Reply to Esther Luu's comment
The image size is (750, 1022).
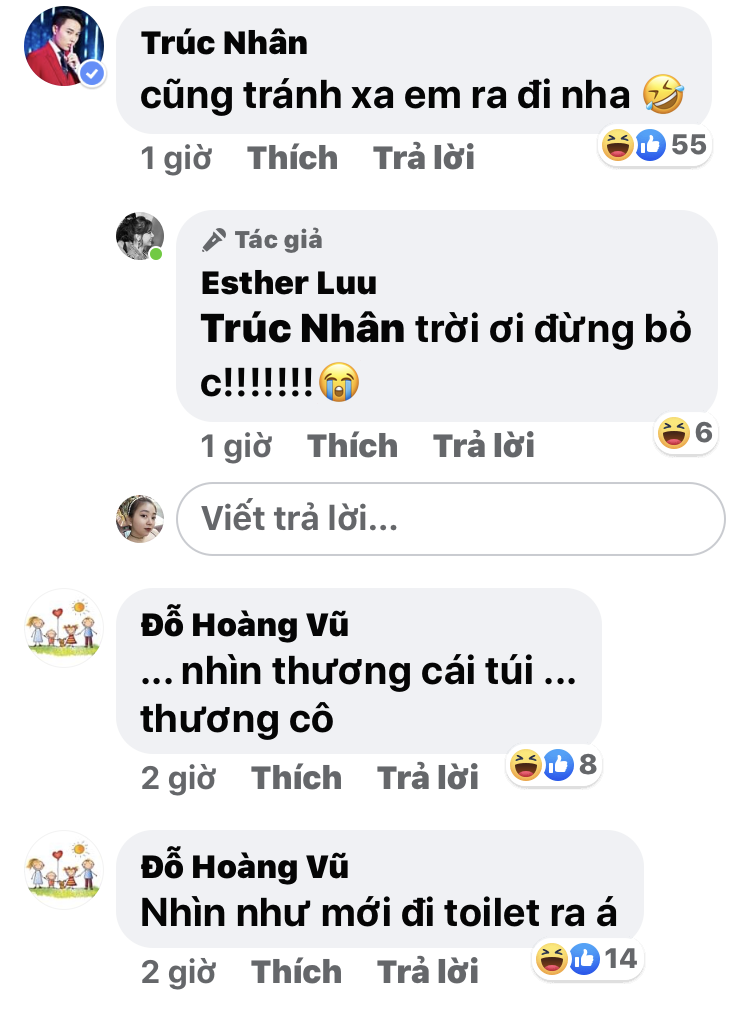pos(483,446)
